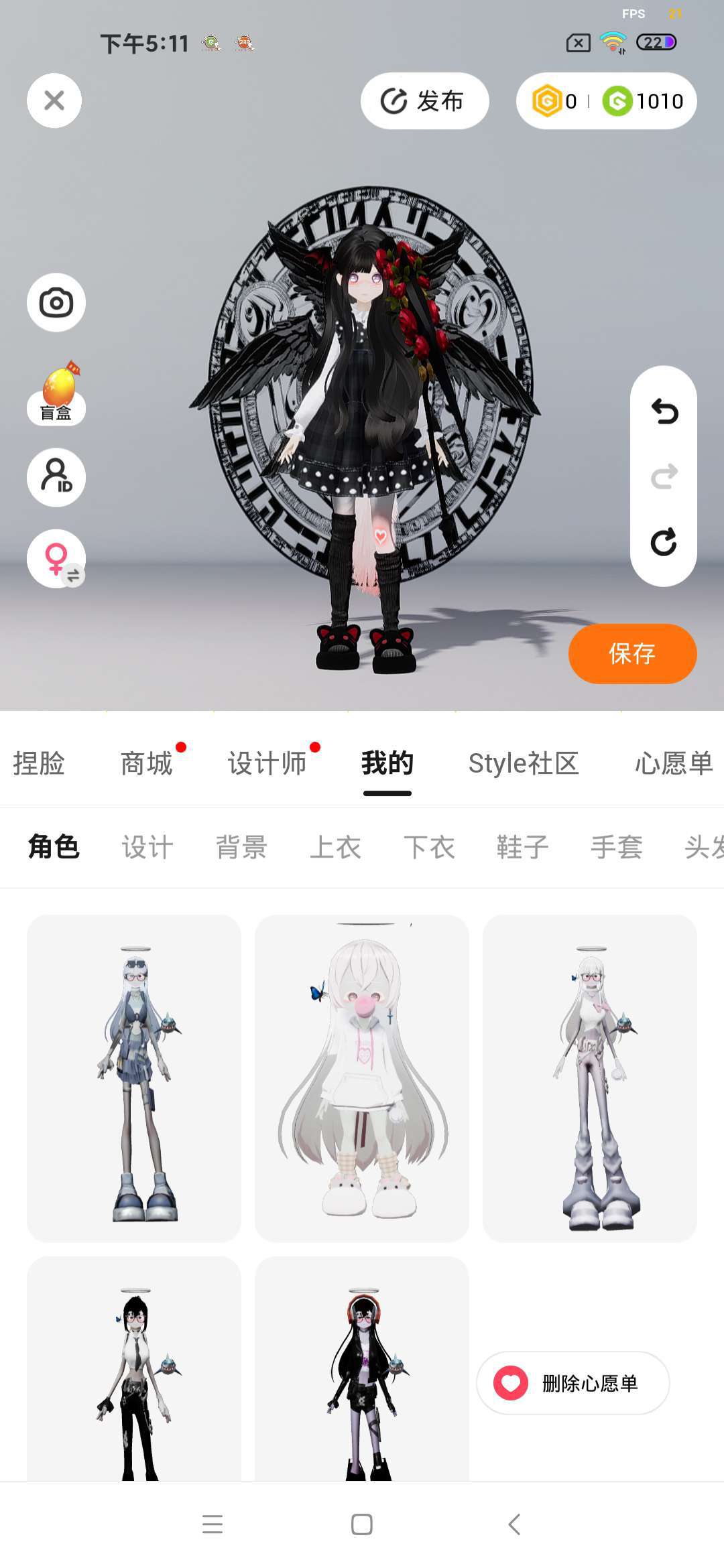Select the 背景 category

click(x=241, y=847)
